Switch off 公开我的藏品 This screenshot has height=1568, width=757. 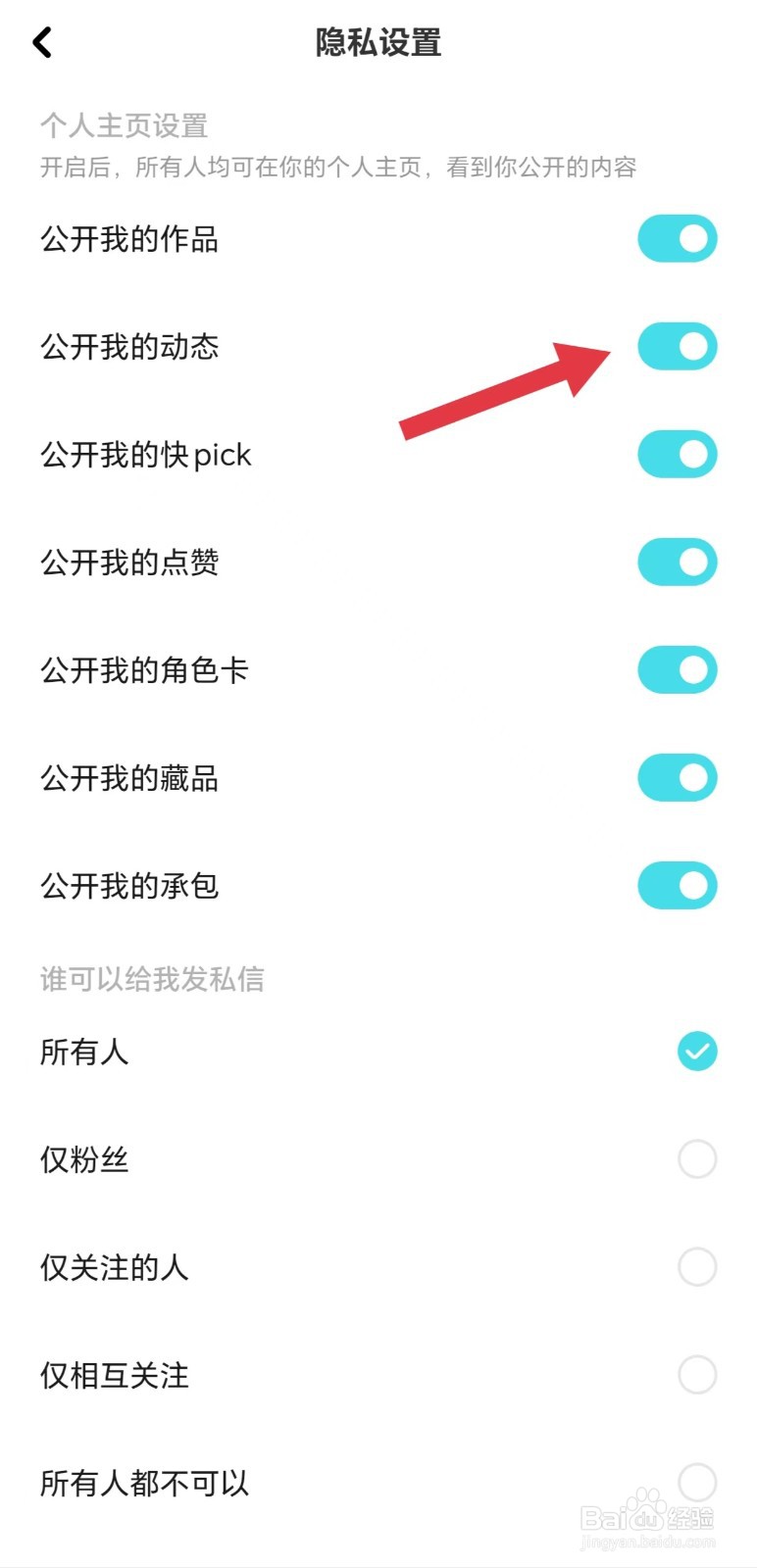pyautogui.click(x=677, y=778)
